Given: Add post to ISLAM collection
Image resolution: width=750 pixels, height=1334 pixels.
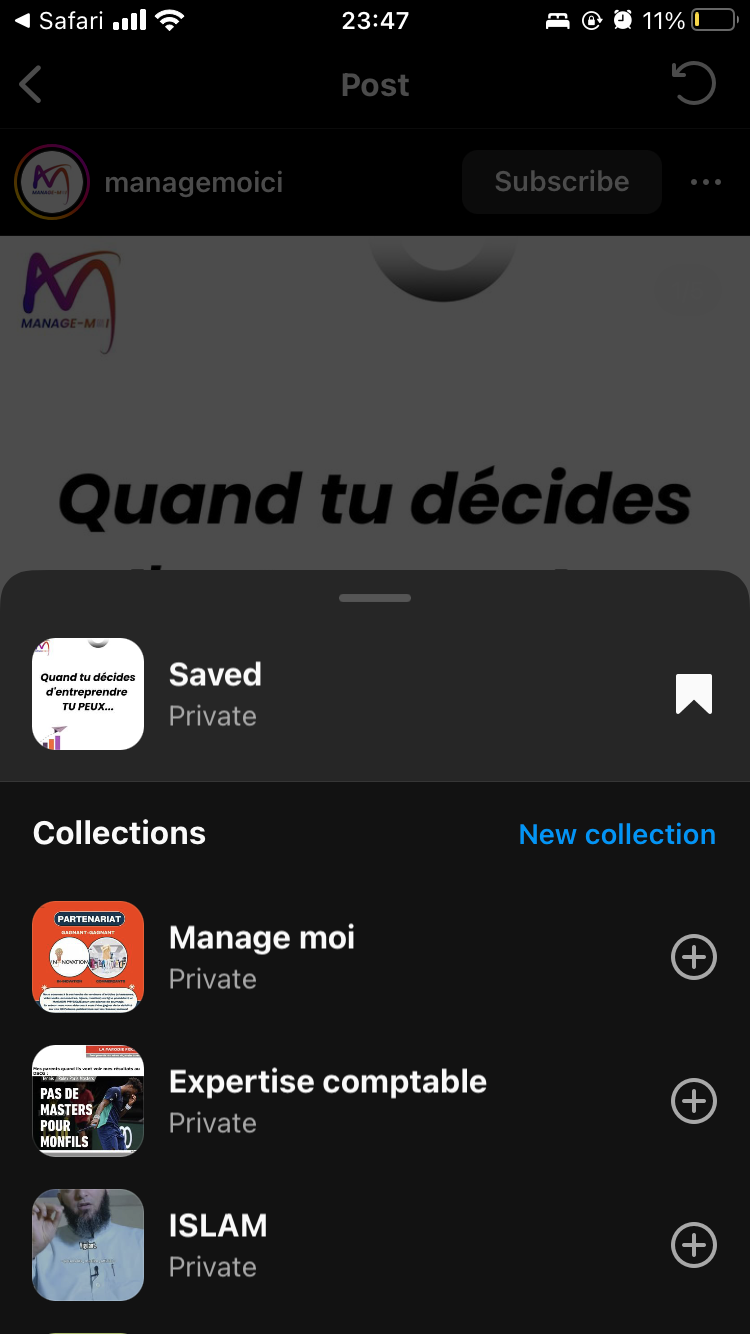Looking at the screenshot, I should (693, 1245).
